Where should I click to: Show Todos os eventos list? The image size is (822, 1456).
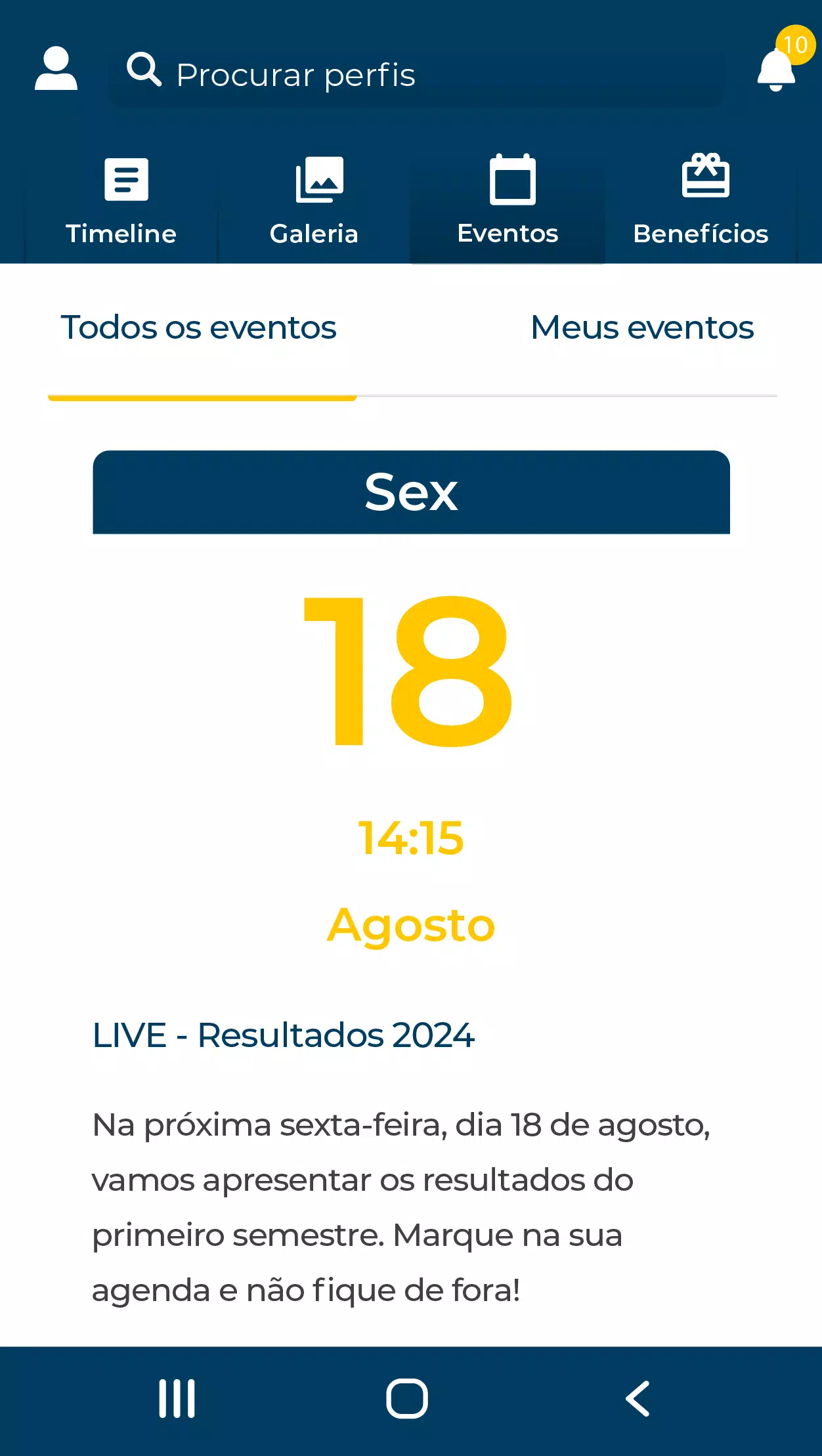point(199,328)
